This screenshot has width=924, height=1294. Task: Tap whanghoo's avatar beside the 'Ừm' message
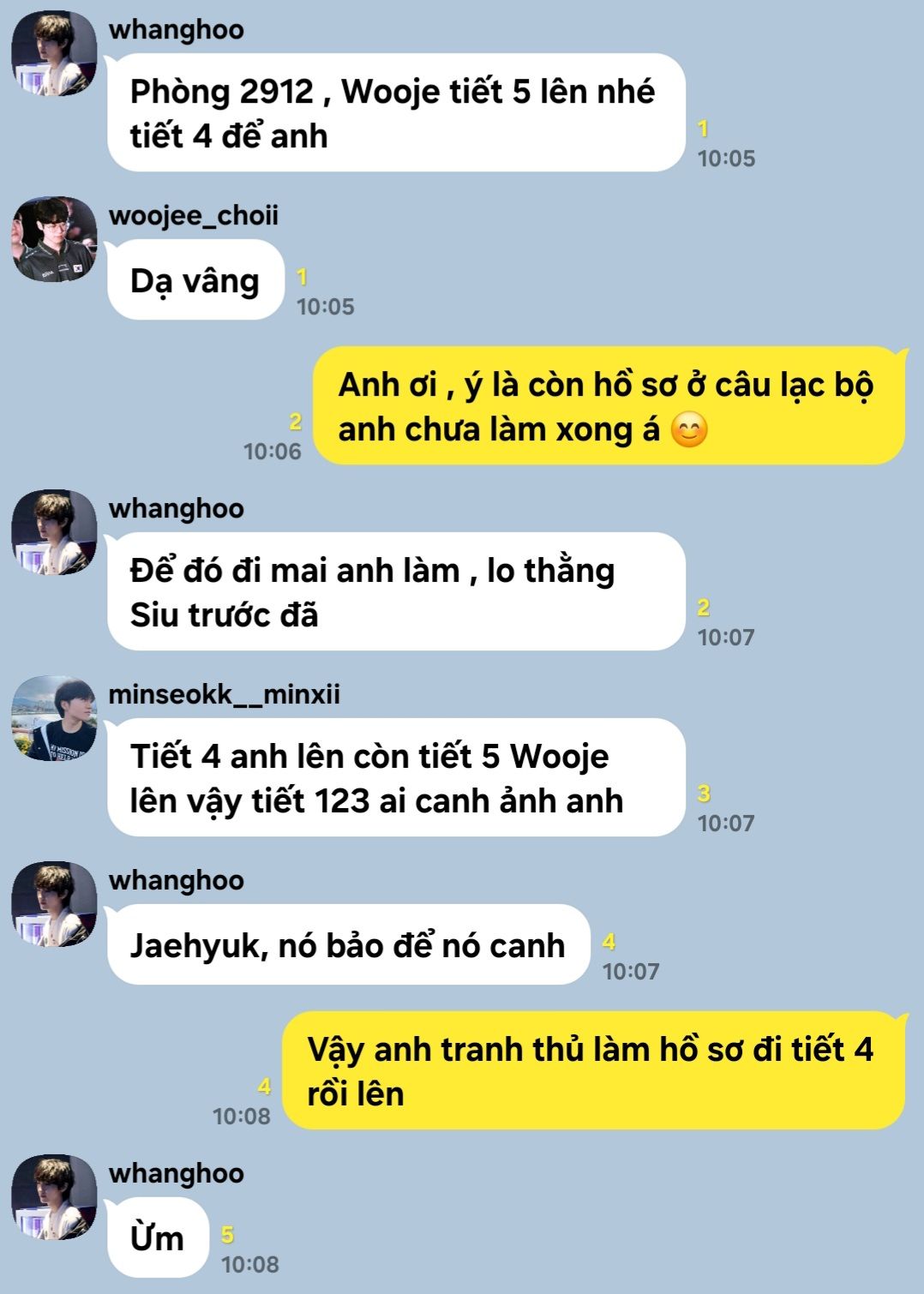(53, 1197)
